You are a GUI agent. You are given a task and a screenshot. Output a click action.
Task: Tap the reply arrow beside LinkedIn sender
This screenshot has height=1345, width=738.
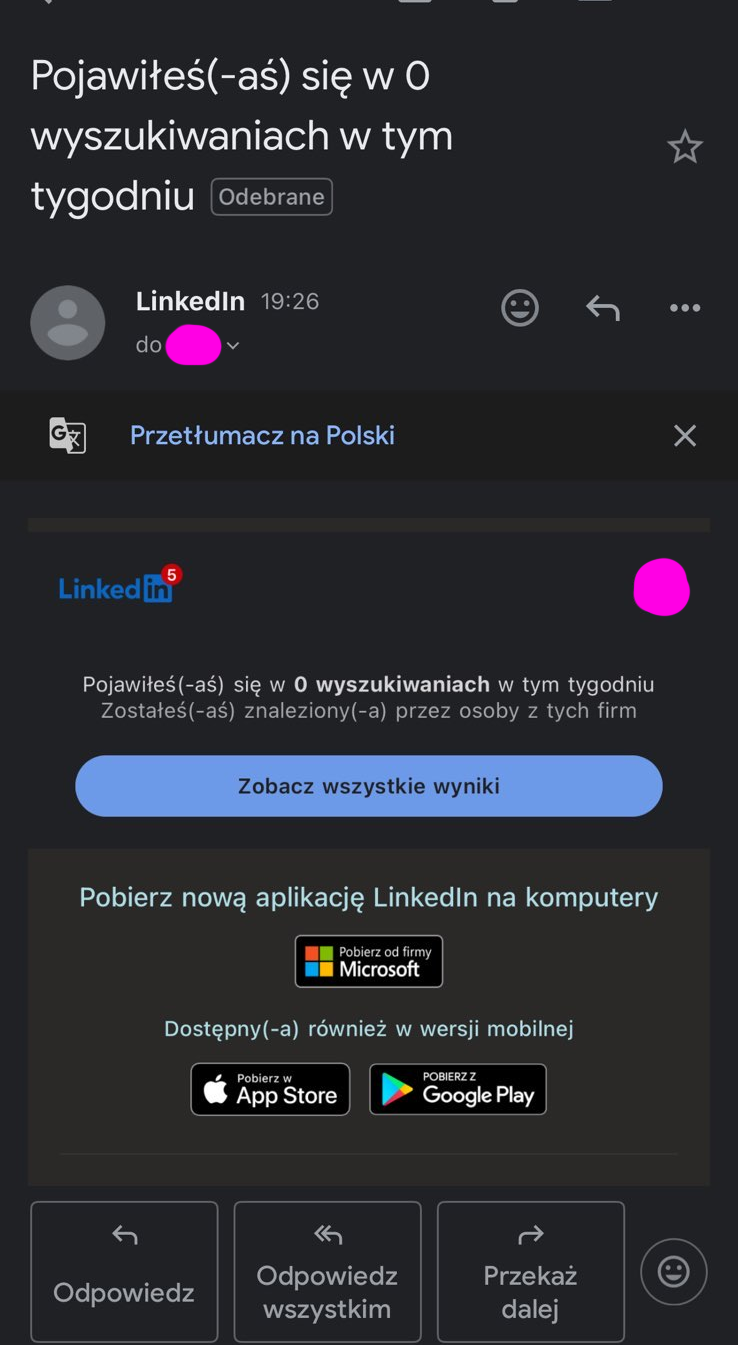(603, 308)
